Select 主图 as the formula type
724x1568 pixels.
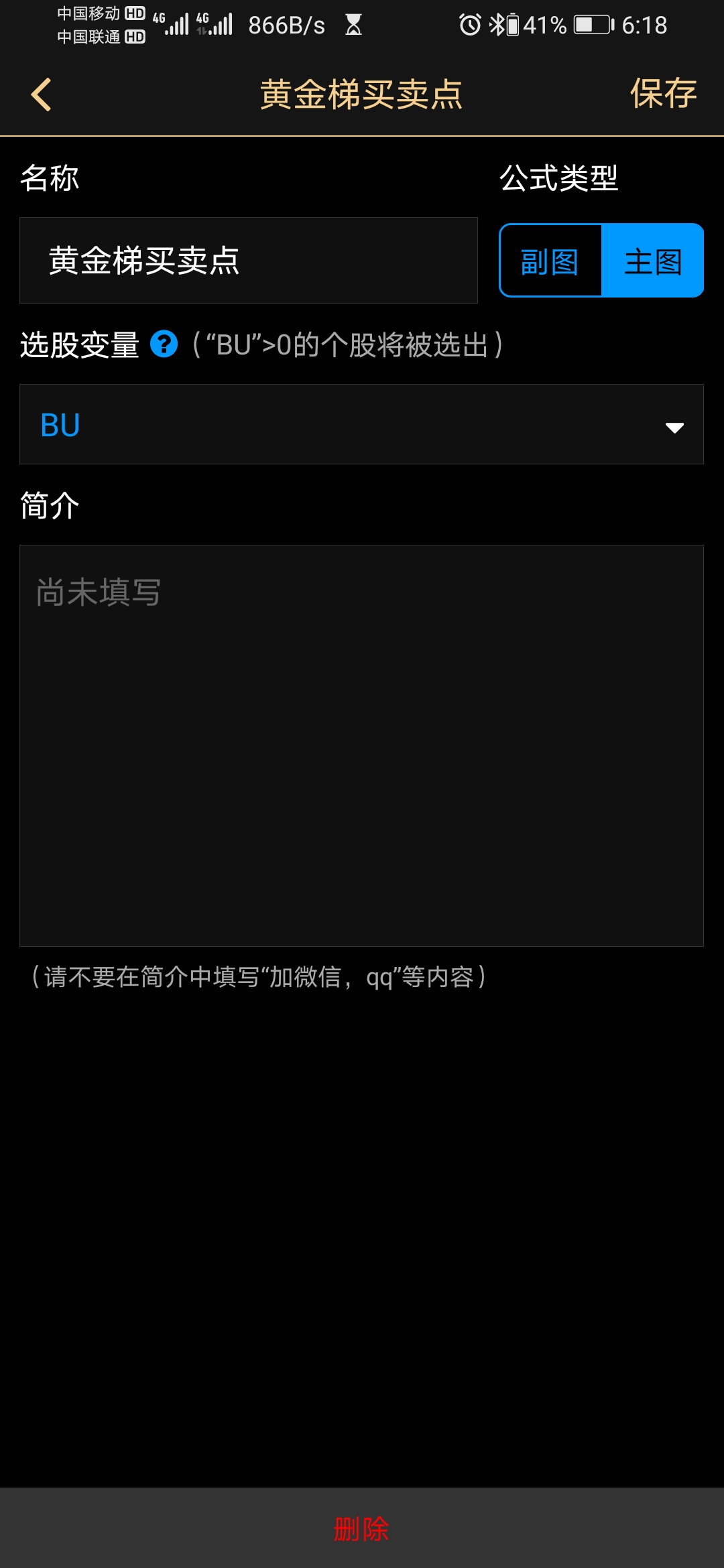tap(652, 261)
